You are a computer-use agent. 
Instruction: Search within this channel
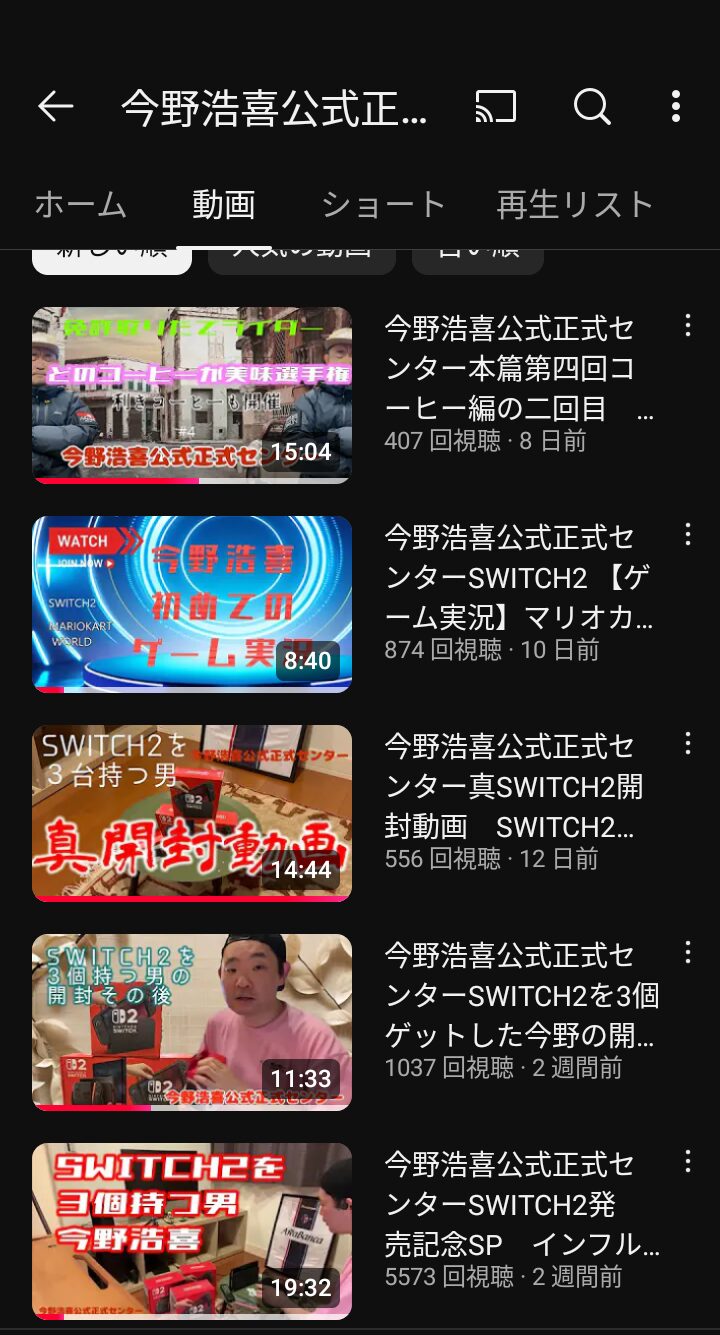click(592, 106)
